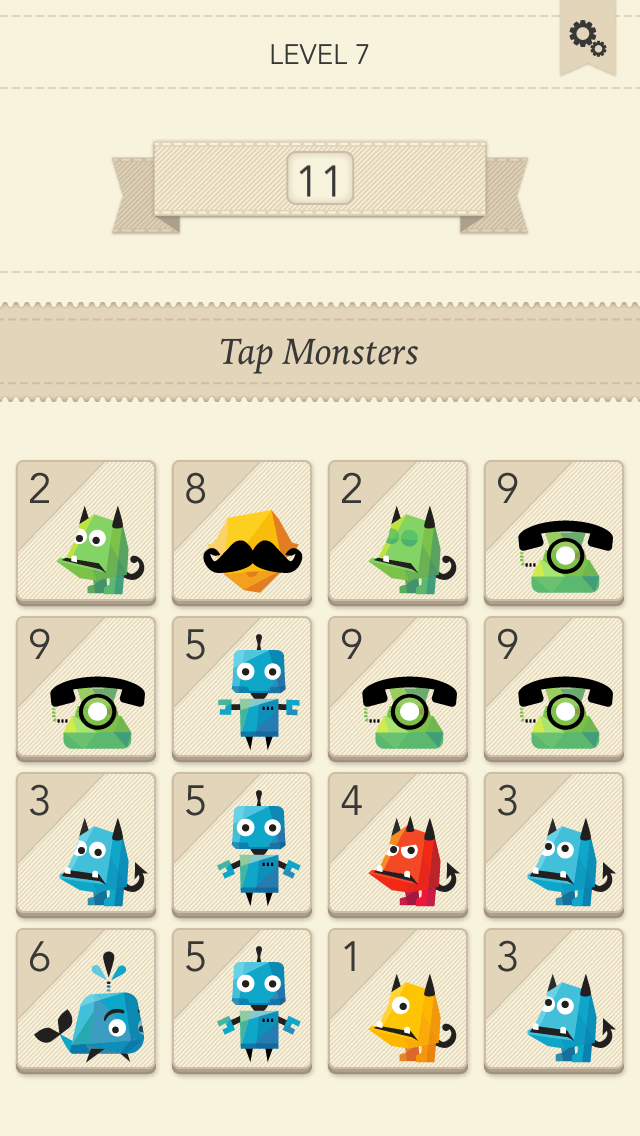
Task: Tap the red monster tile numbered 4
Action: point(398,845)
